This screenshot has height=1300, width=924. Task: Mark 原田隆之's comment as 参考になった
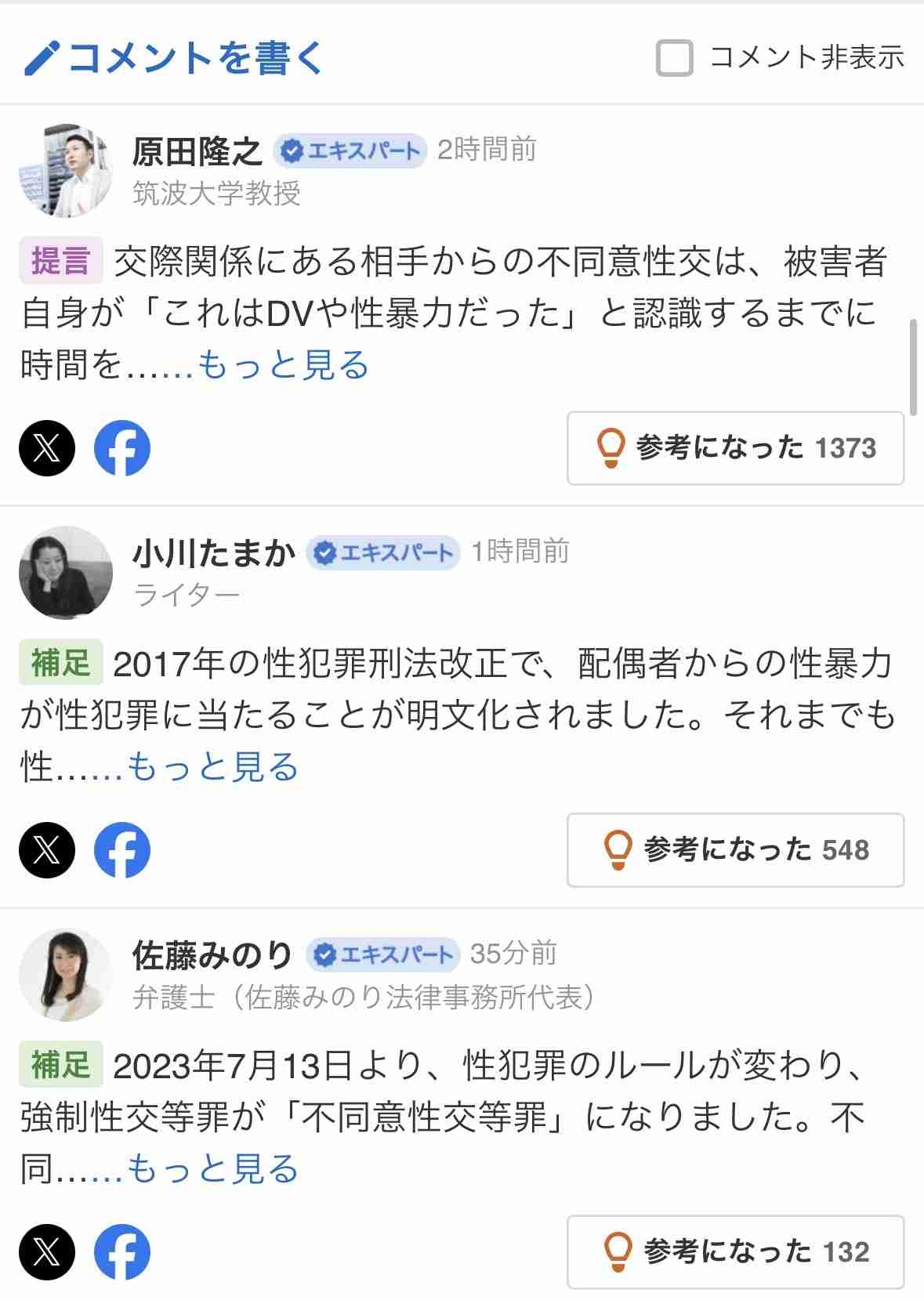[735, 448]
